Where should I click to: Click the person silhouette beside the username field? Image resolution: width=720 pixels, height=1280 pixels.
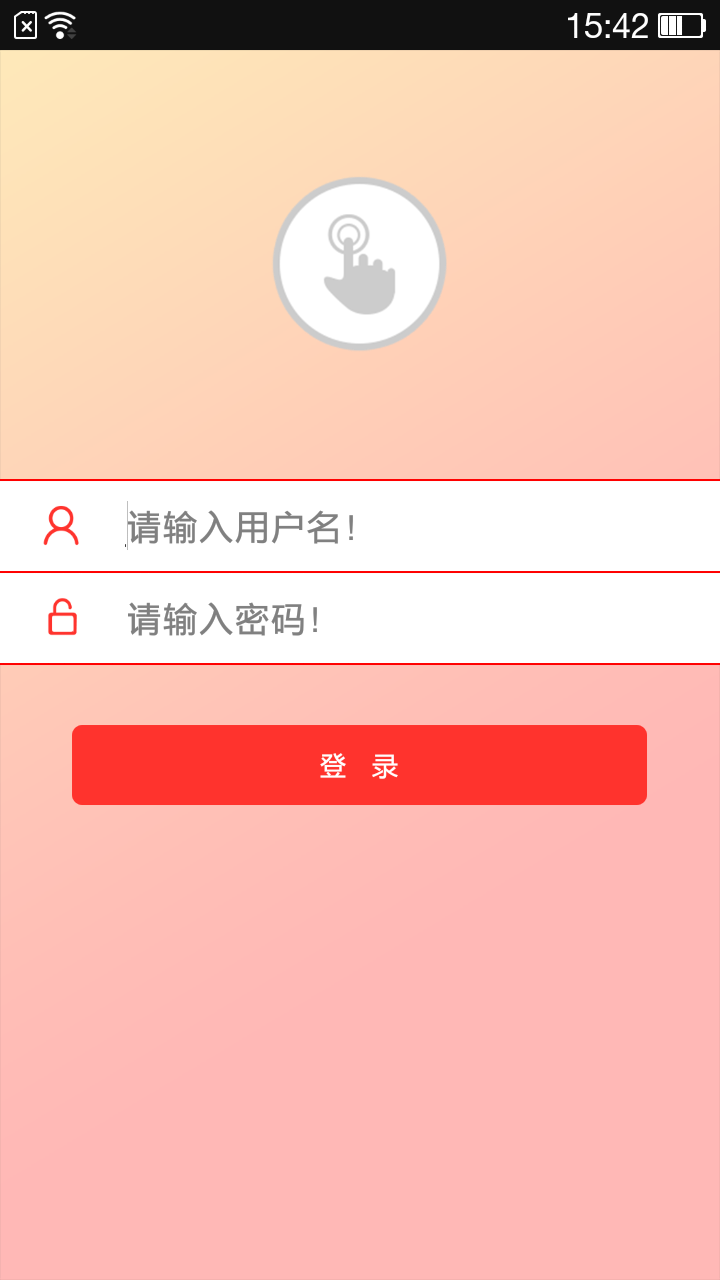(62, 525)
